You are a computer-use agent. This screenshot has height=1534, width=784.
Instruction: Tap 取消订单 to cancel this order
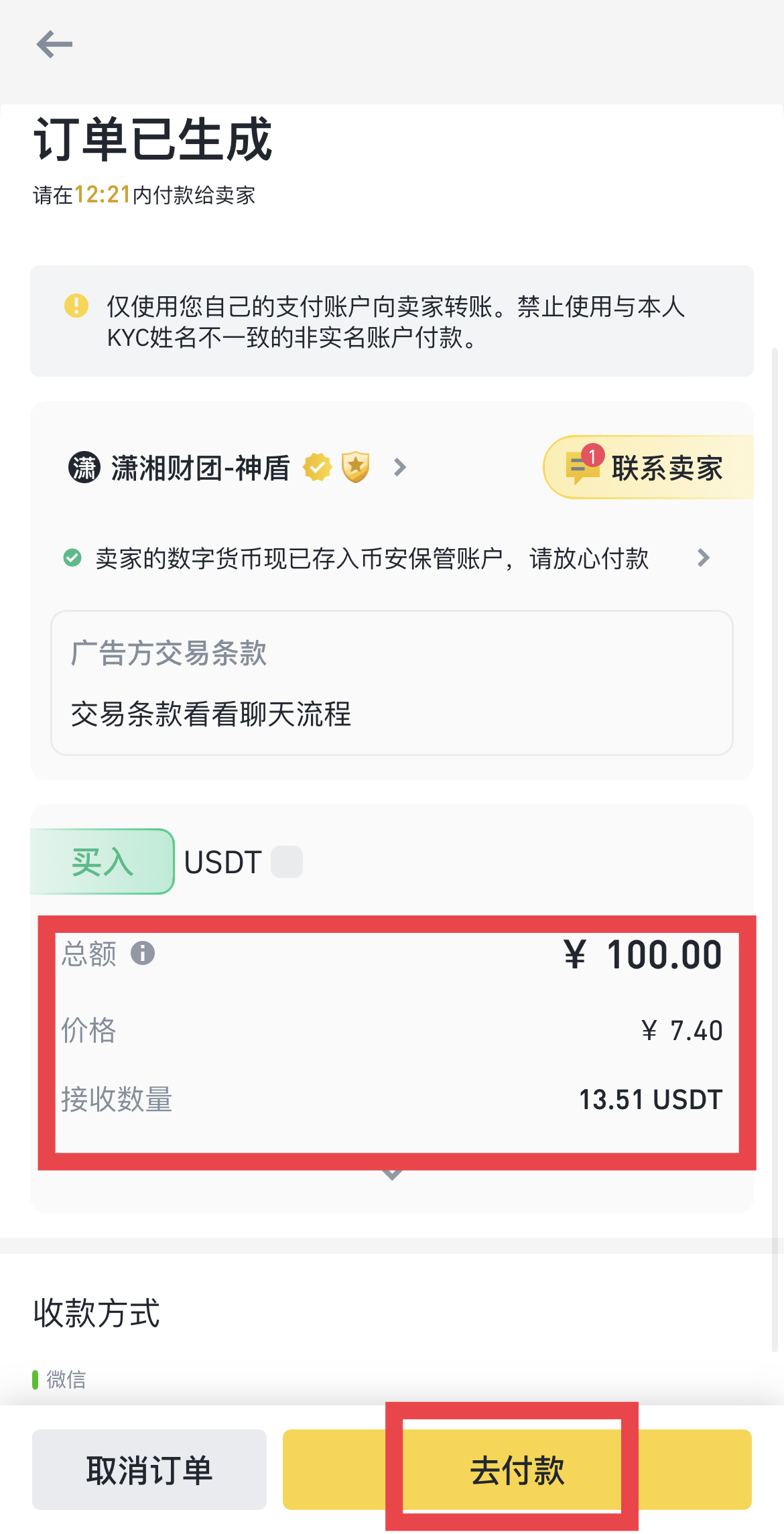pyautogui.click(x=149, y=1470)
